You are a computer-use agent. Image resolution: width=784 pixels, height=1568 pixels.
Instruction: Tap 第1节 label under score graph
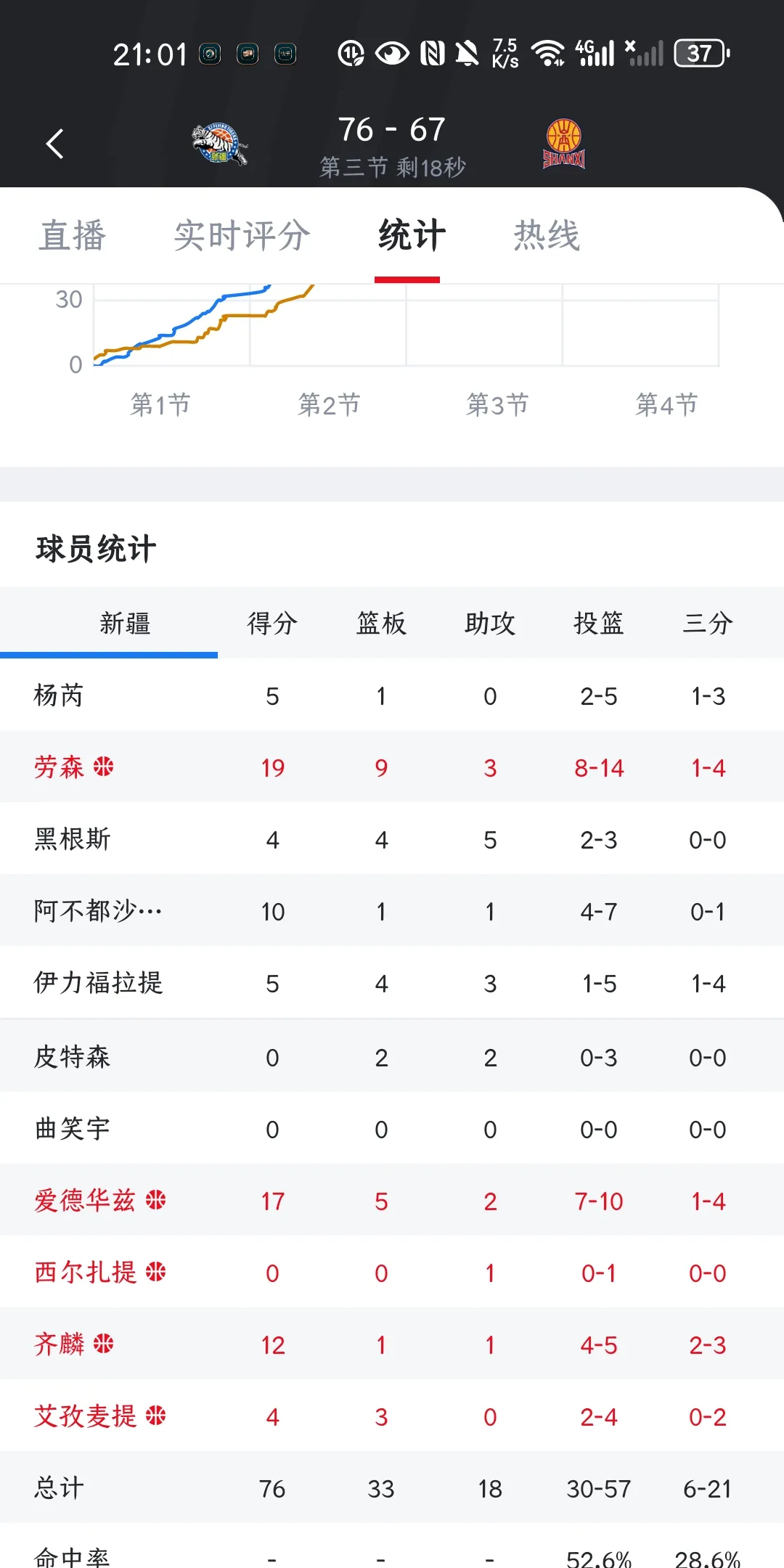point(161,405)
